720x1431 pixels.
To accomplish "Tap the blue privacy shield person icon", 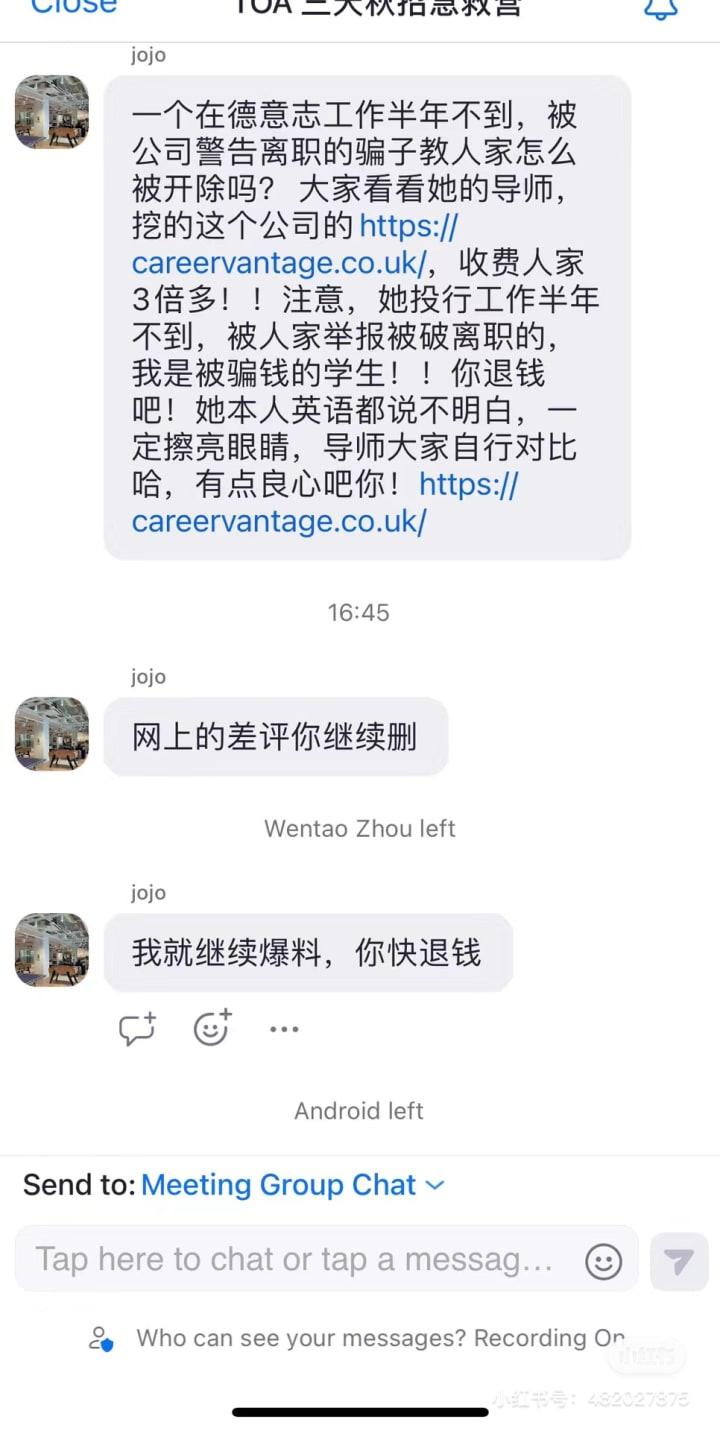I will point(100,1338).
